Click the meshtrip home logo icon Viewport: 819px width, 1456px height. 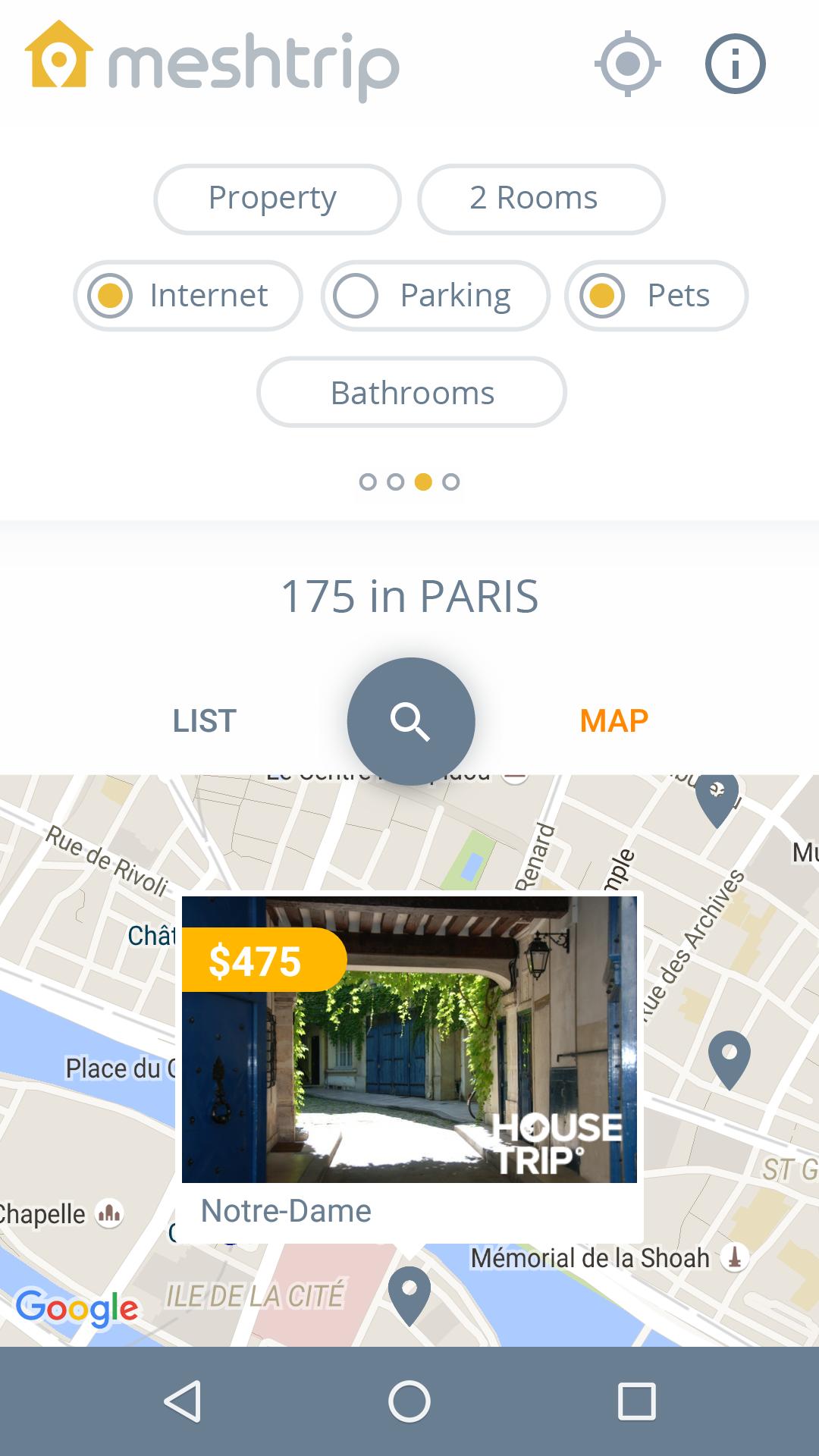59,58
